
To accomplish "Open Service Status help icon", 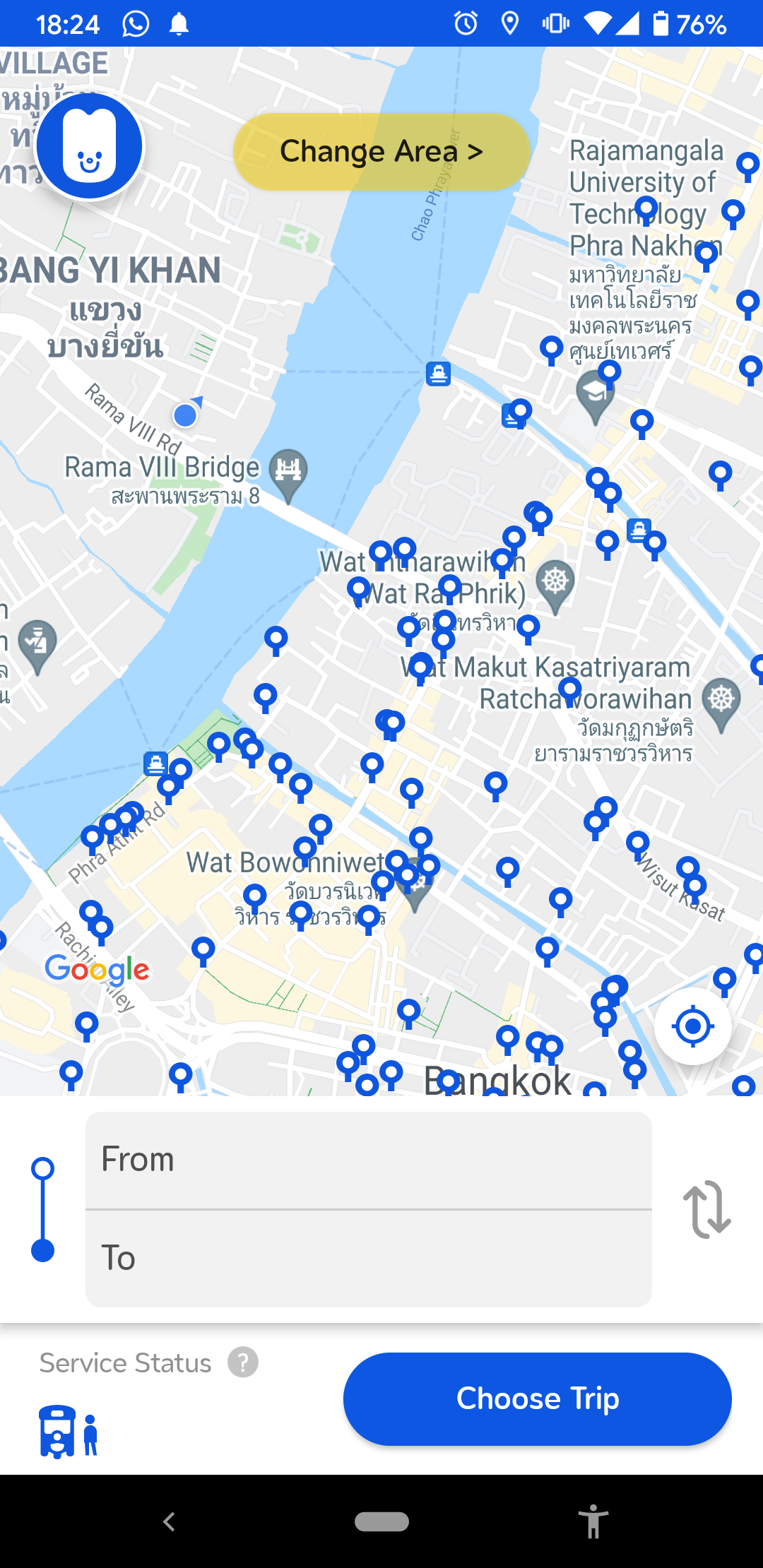I will (x=243, y=1362).
